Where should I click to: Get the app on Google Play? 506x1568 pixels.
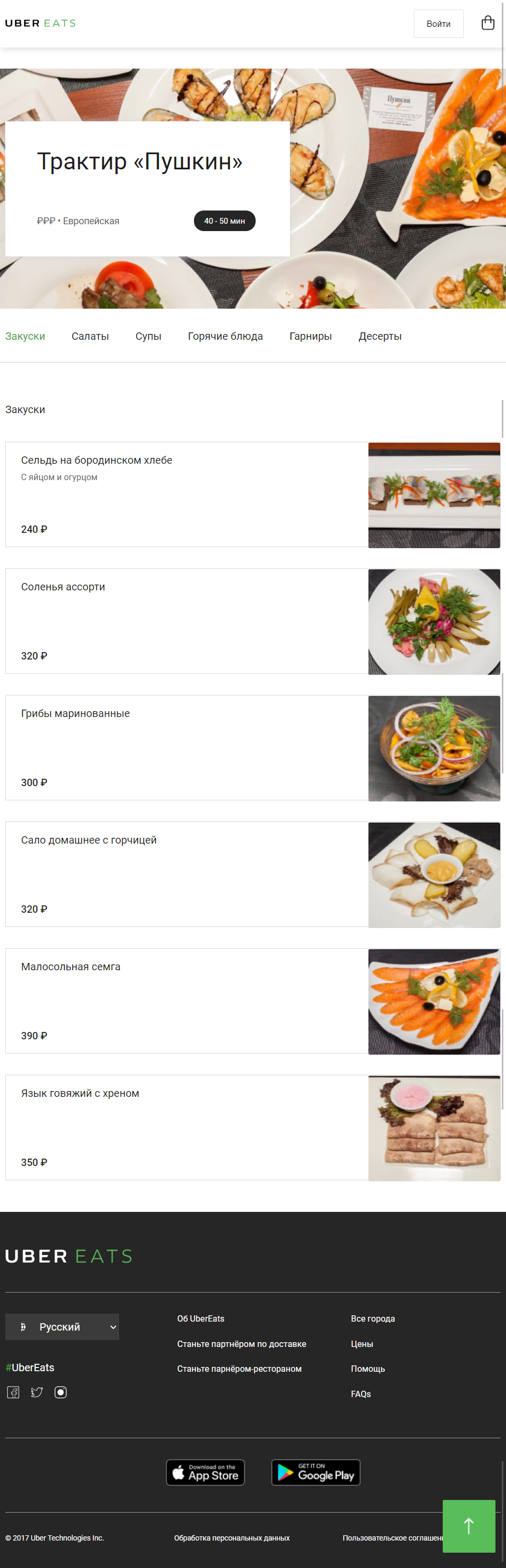pyautogui.click(x=316, y=1473)
